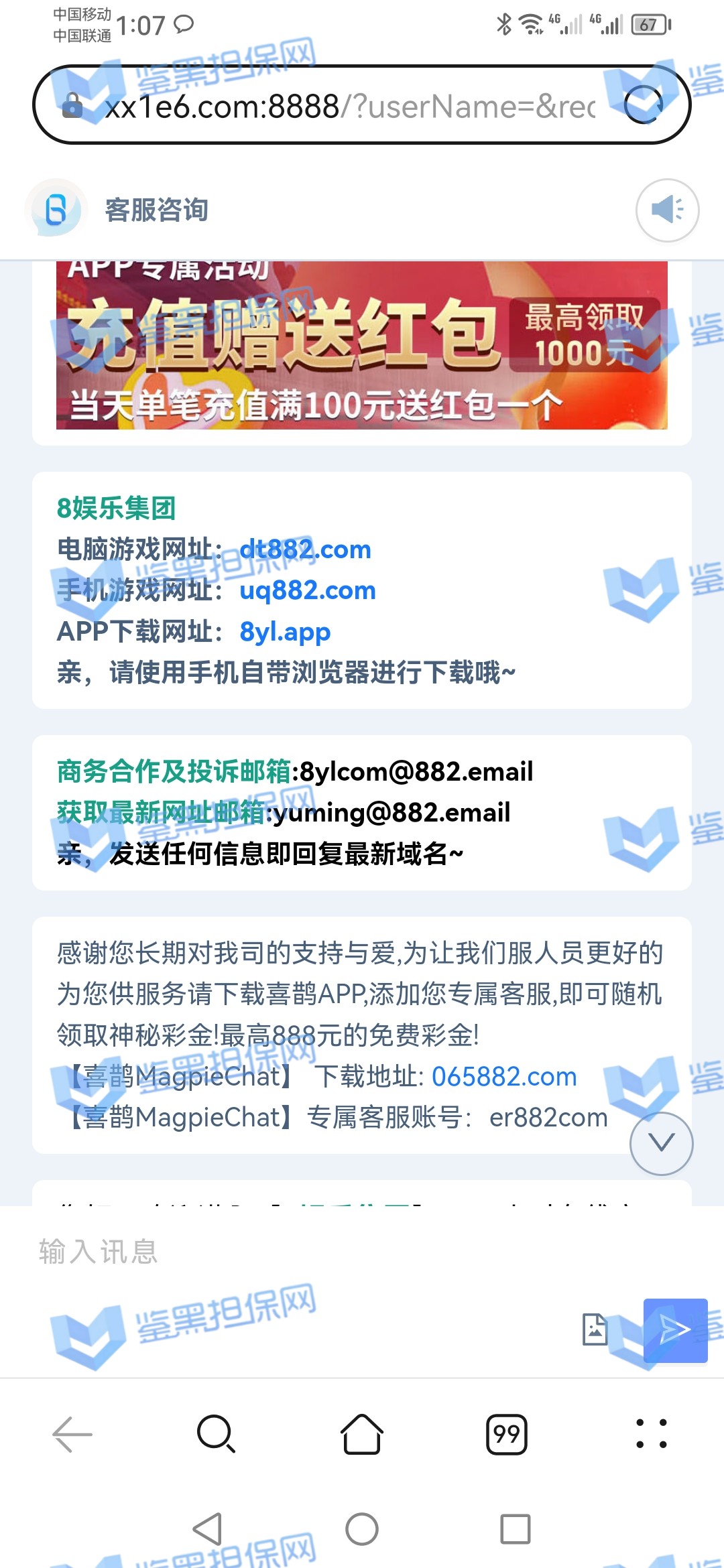Image resolution: width=724 pixels, height=1568 pixels.
Task: Open the browser four-dot menu
Action: pyautogui.click(x=651, y=1435)
